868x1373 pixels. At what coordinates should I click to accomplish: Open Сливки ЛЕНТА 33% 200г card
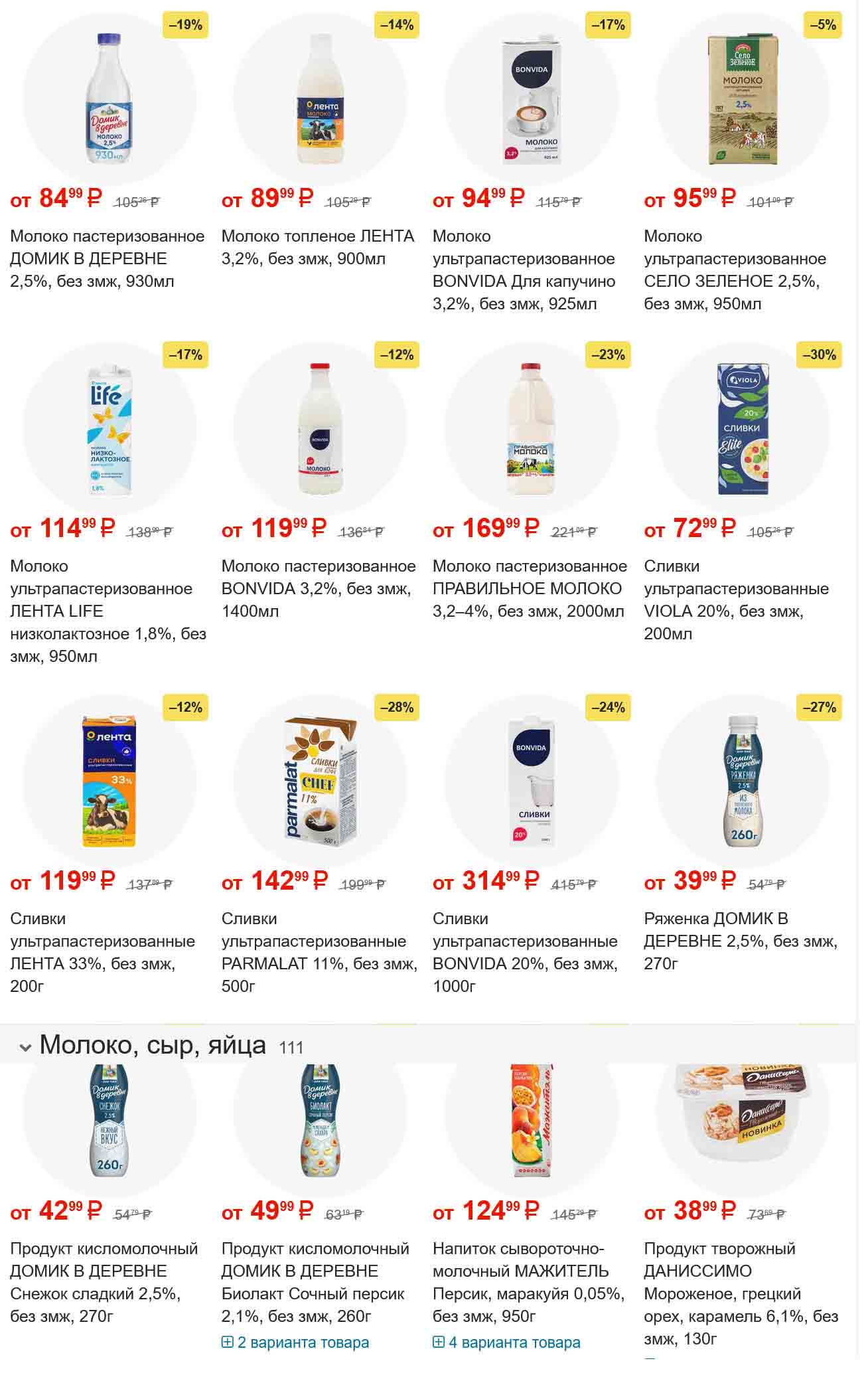point(102,953)
